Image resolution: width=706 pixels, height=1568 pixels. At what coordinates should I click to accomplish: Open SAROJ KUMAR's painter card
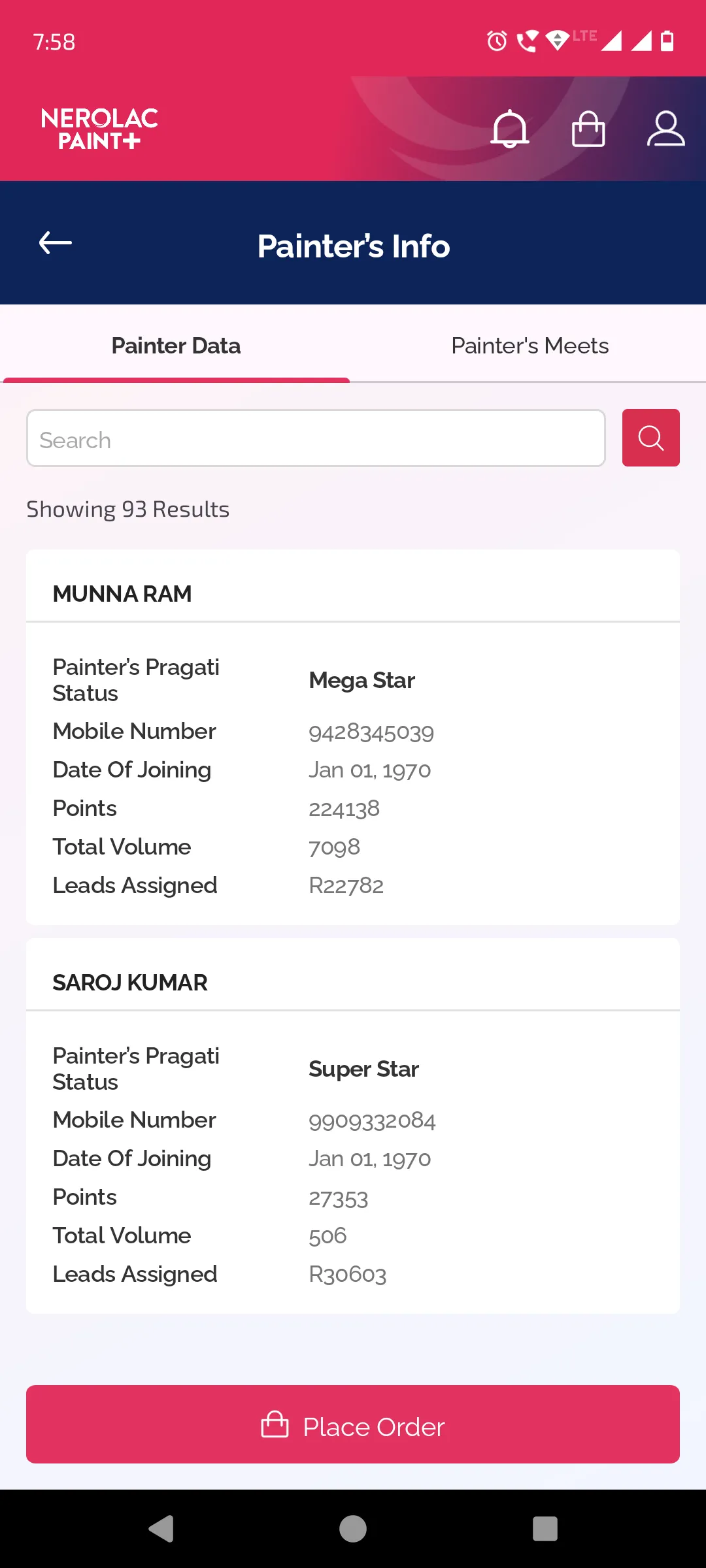(129, 982)
